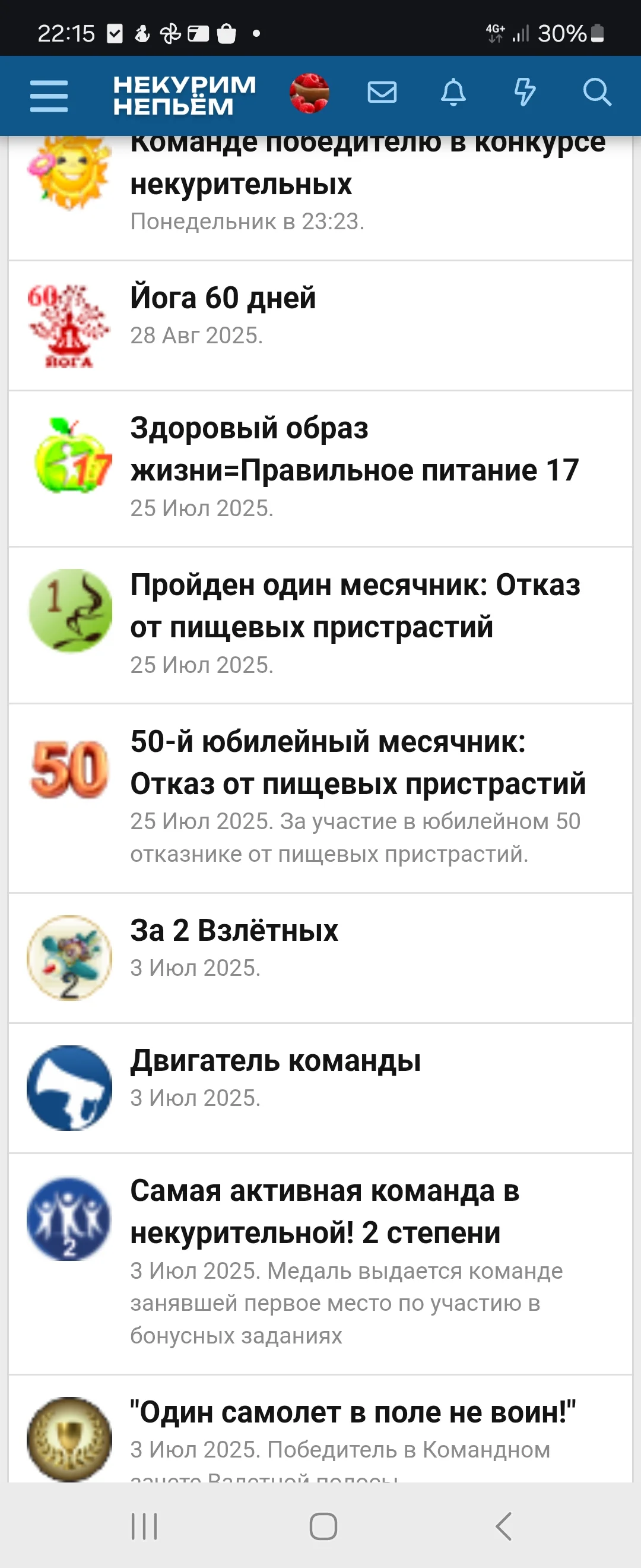Select the megaphone Двигатель команды badge
641x1568 pixels.
click(x=69, y=1086)
